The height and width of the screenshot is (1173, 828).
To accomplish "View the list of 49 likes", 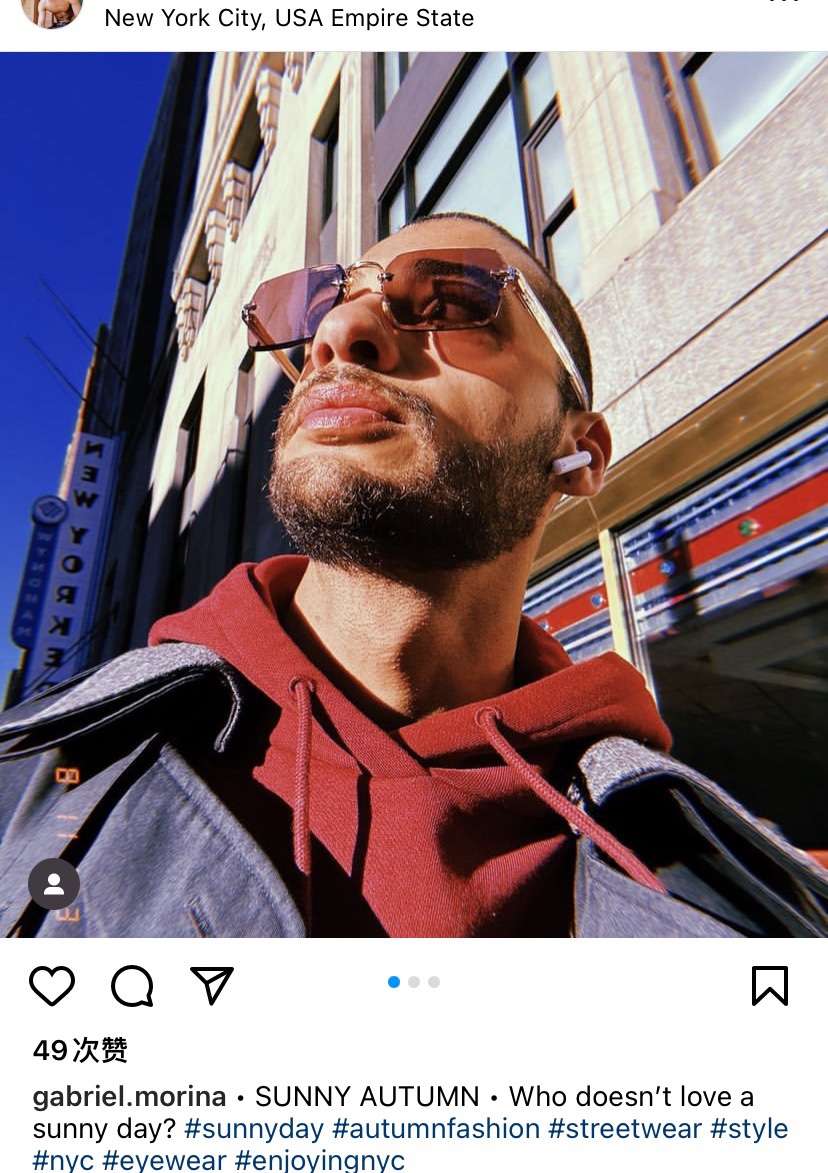I will click(81, 1050).
